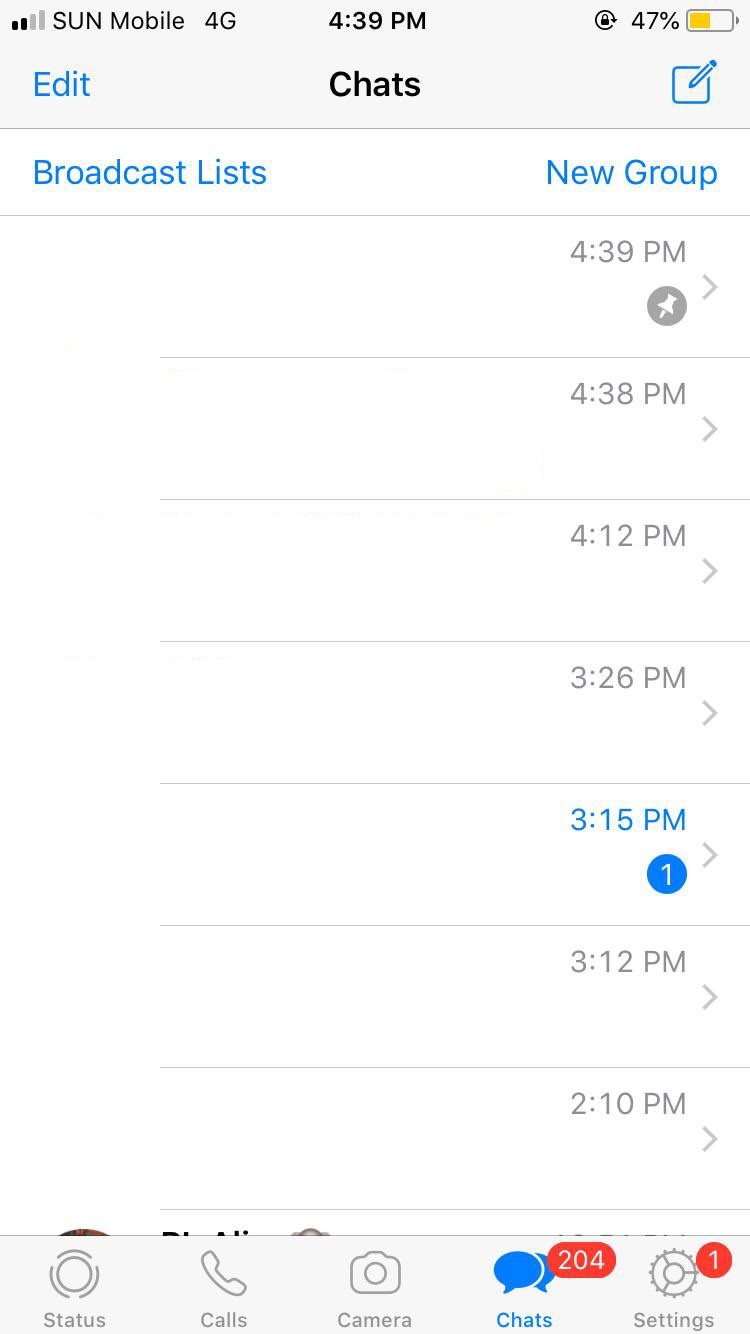Tap the chevron on the 2:10 PM chat
750x1334 pixels.
pos(710,1139)
